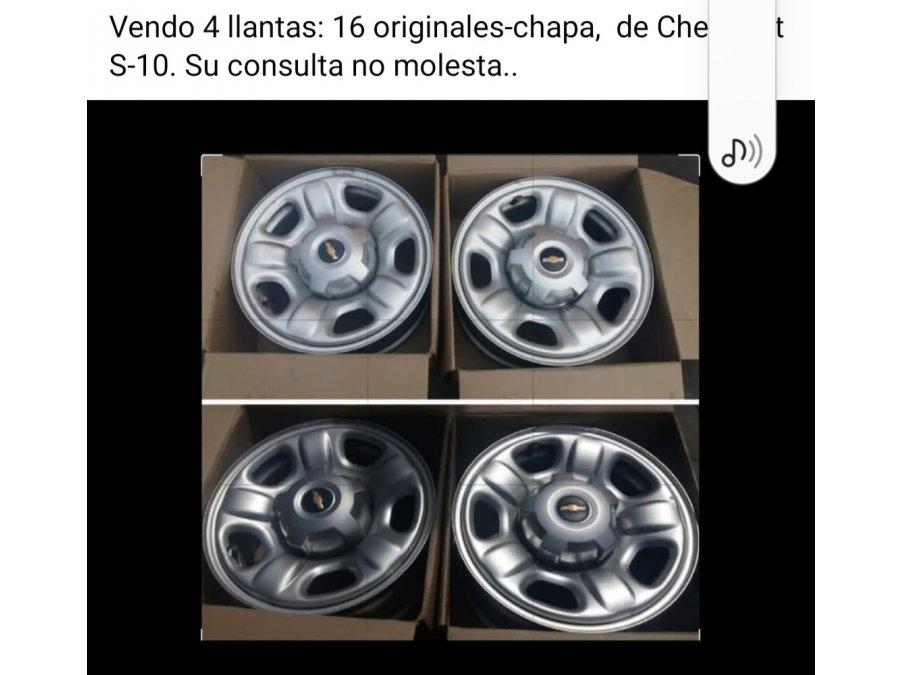Viewport: 900px width, 675px height.
Task: Tap the media sound icon on the volume panel
Action: pos(741,152)
